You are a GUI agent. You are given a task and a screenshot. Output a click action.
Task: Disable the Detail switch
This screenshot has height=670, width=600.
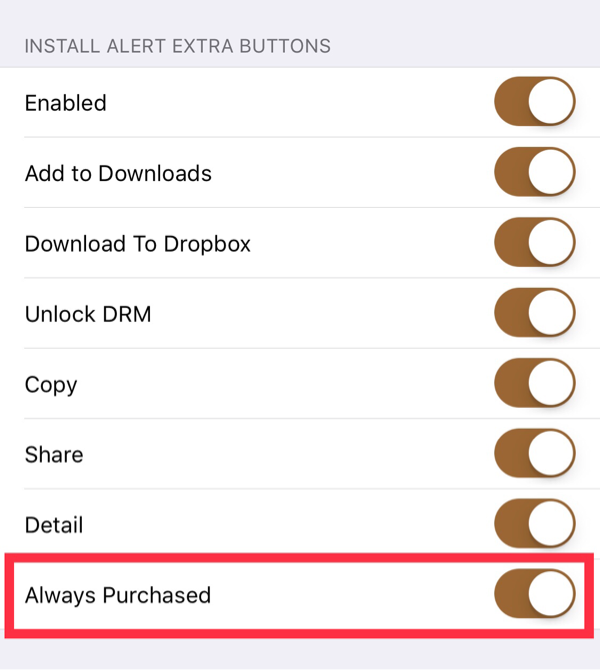click(x=535, y=524)
